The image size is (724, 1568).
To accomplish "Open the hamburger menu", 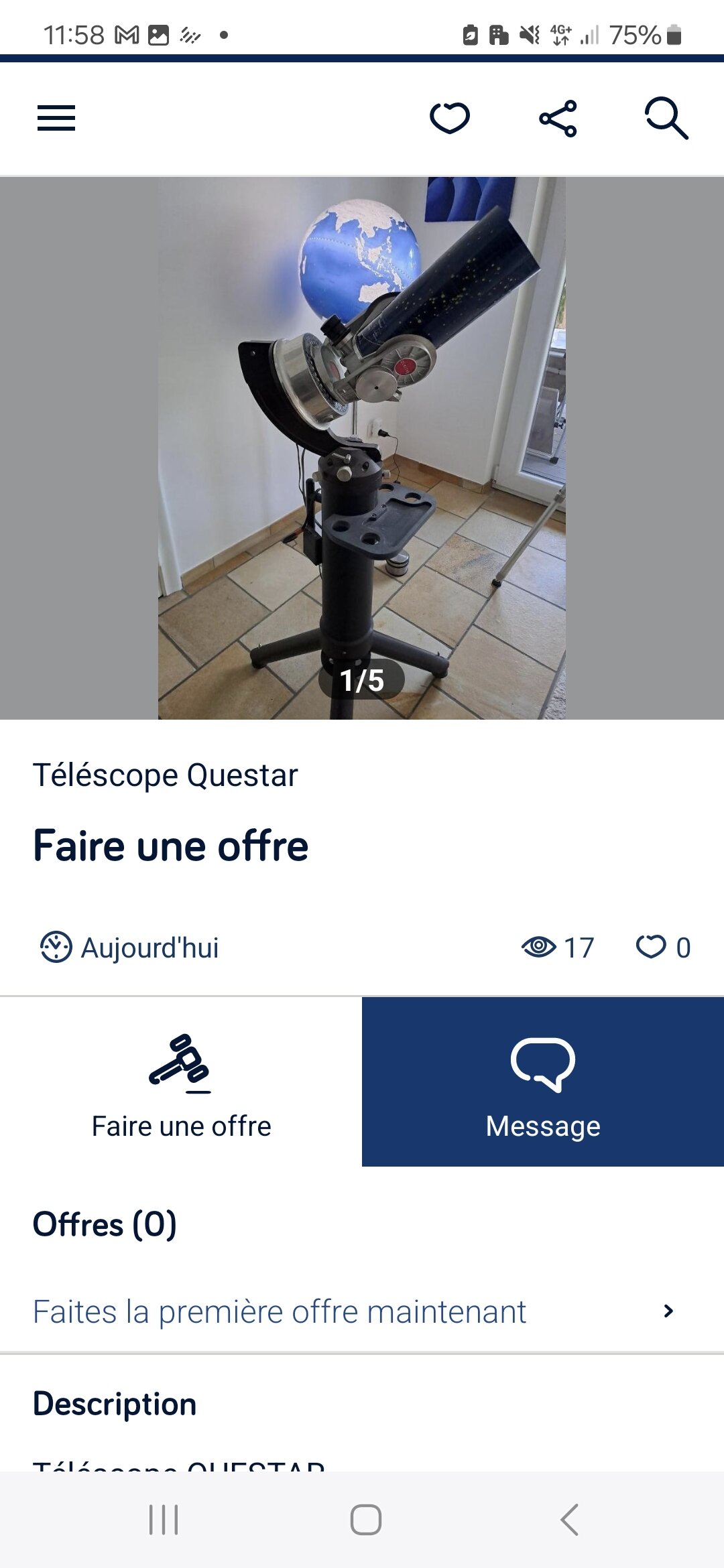I will point(56,119).
